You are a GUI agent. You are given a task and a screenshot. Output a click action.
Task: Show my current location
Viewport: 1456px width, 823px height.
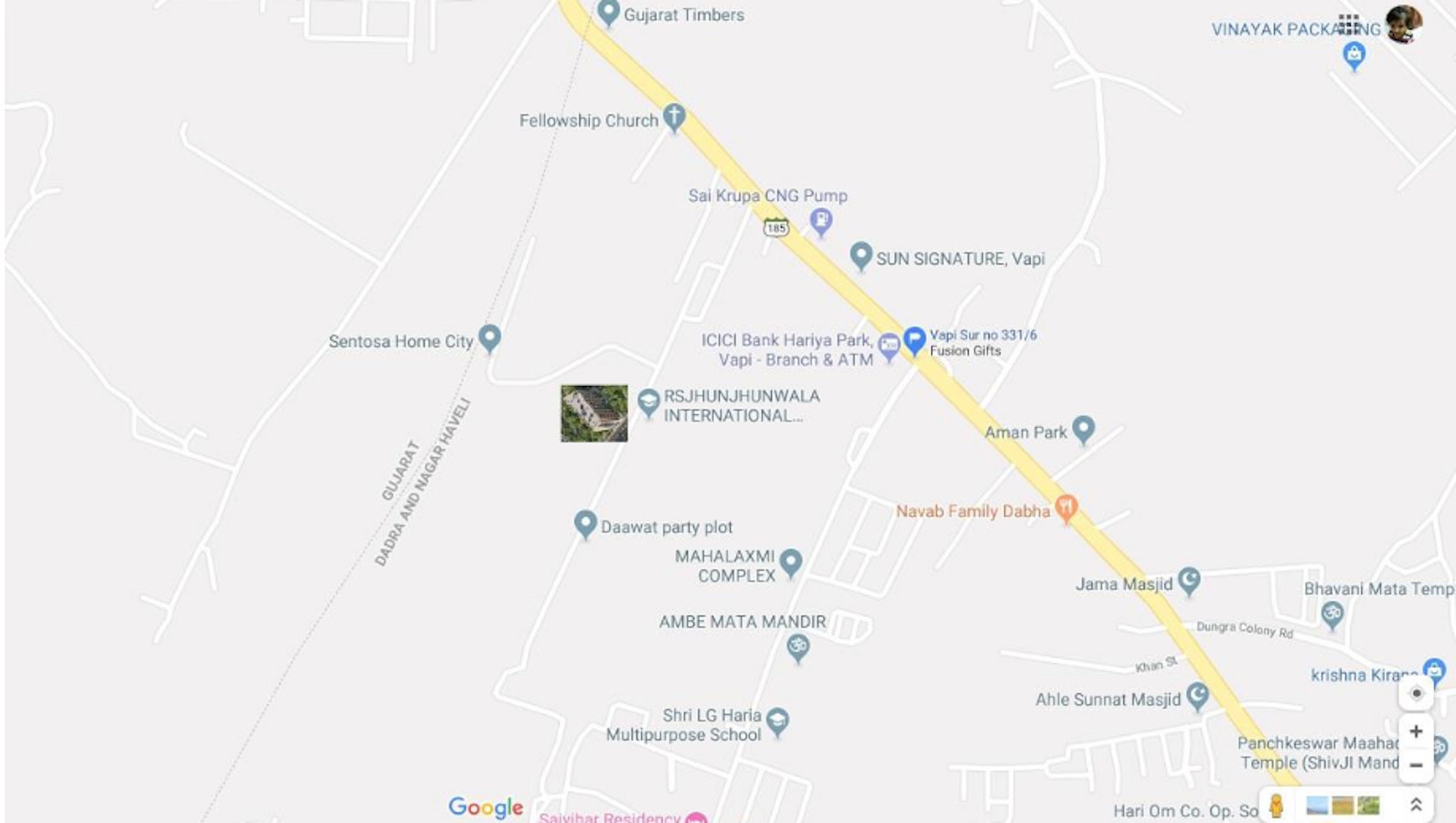(x=1416, y=693)
